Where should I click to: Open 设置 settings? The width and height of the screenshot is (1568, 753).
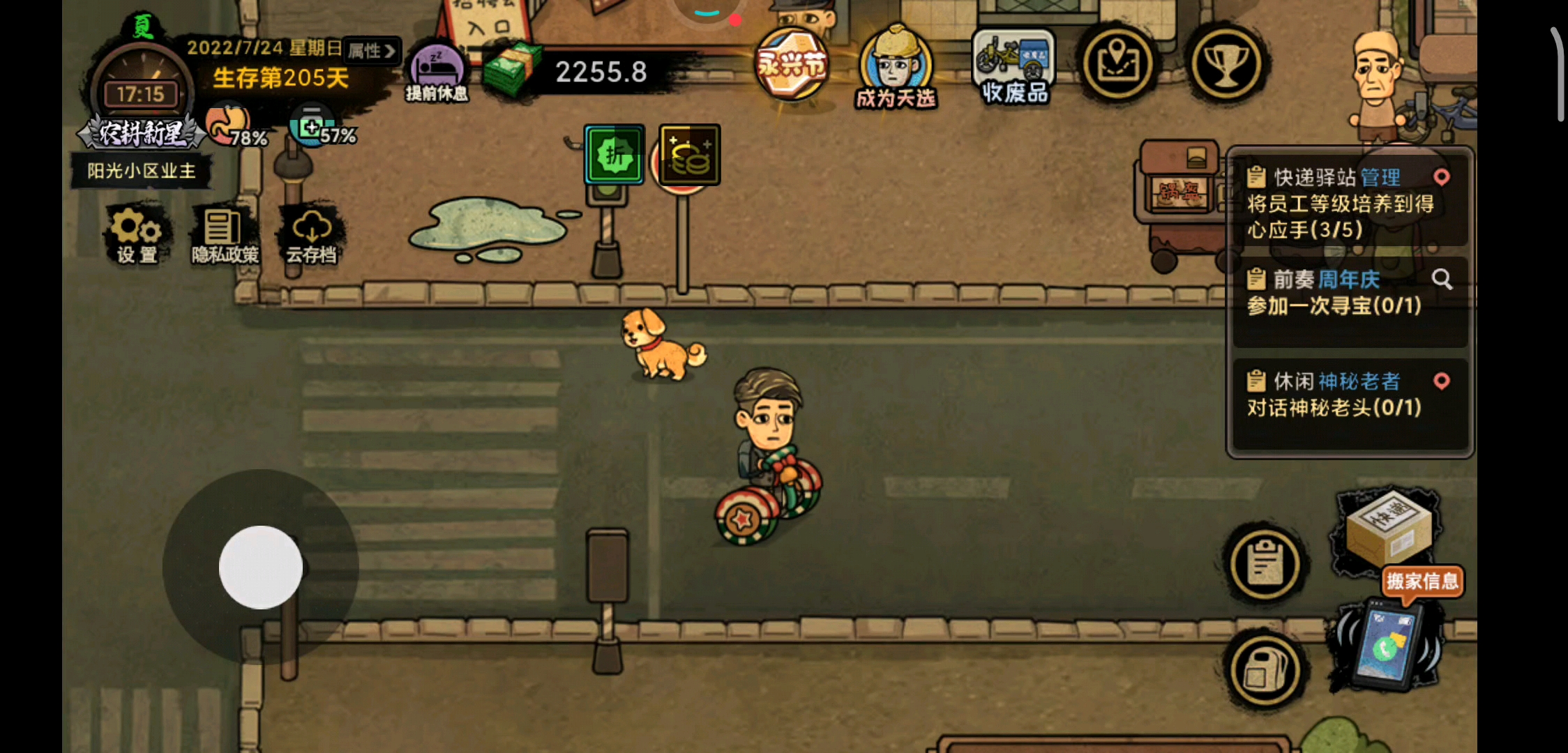pyautogui.click(x=137, y=235)
